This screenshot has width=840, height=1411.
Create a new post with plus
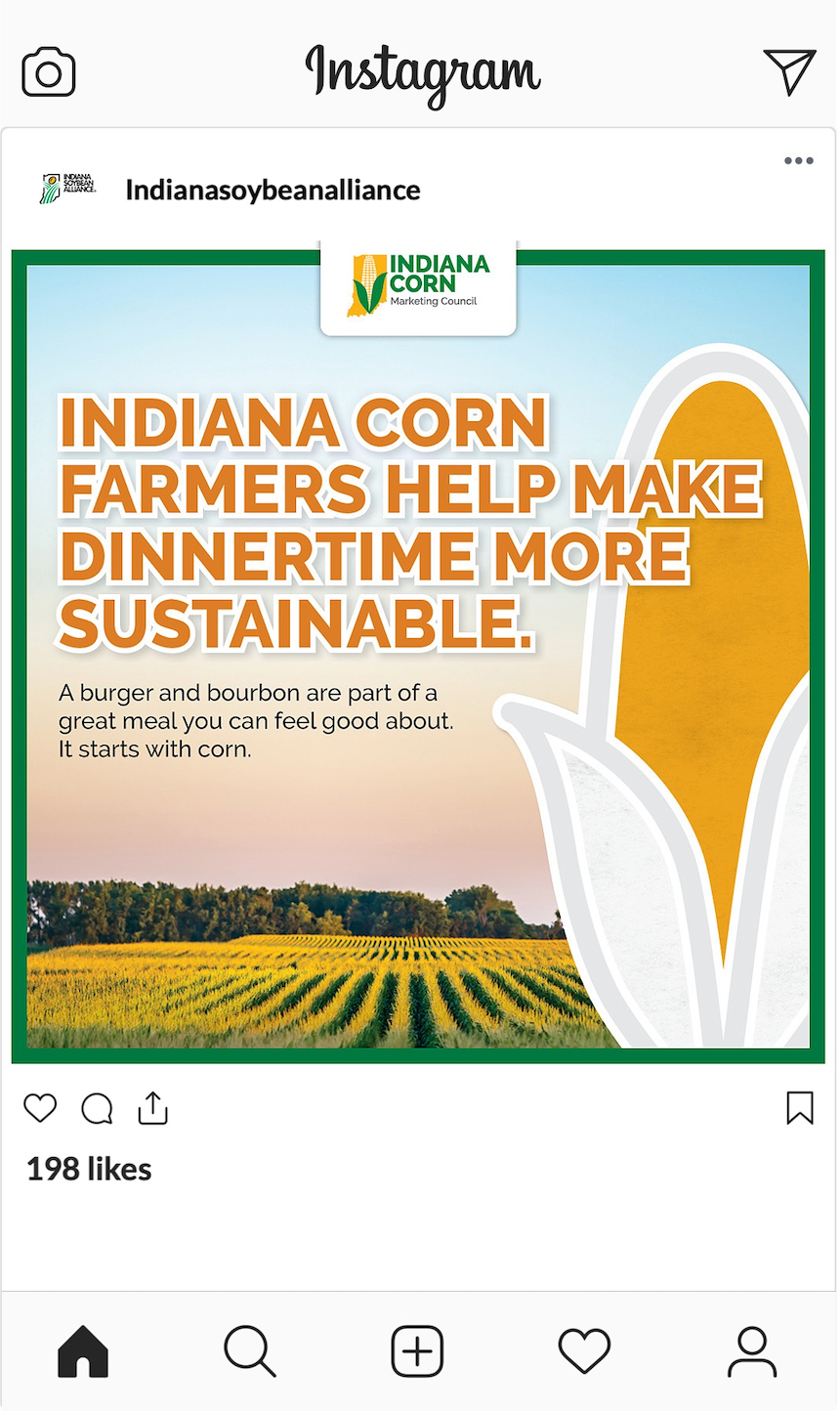point(417,1351)
